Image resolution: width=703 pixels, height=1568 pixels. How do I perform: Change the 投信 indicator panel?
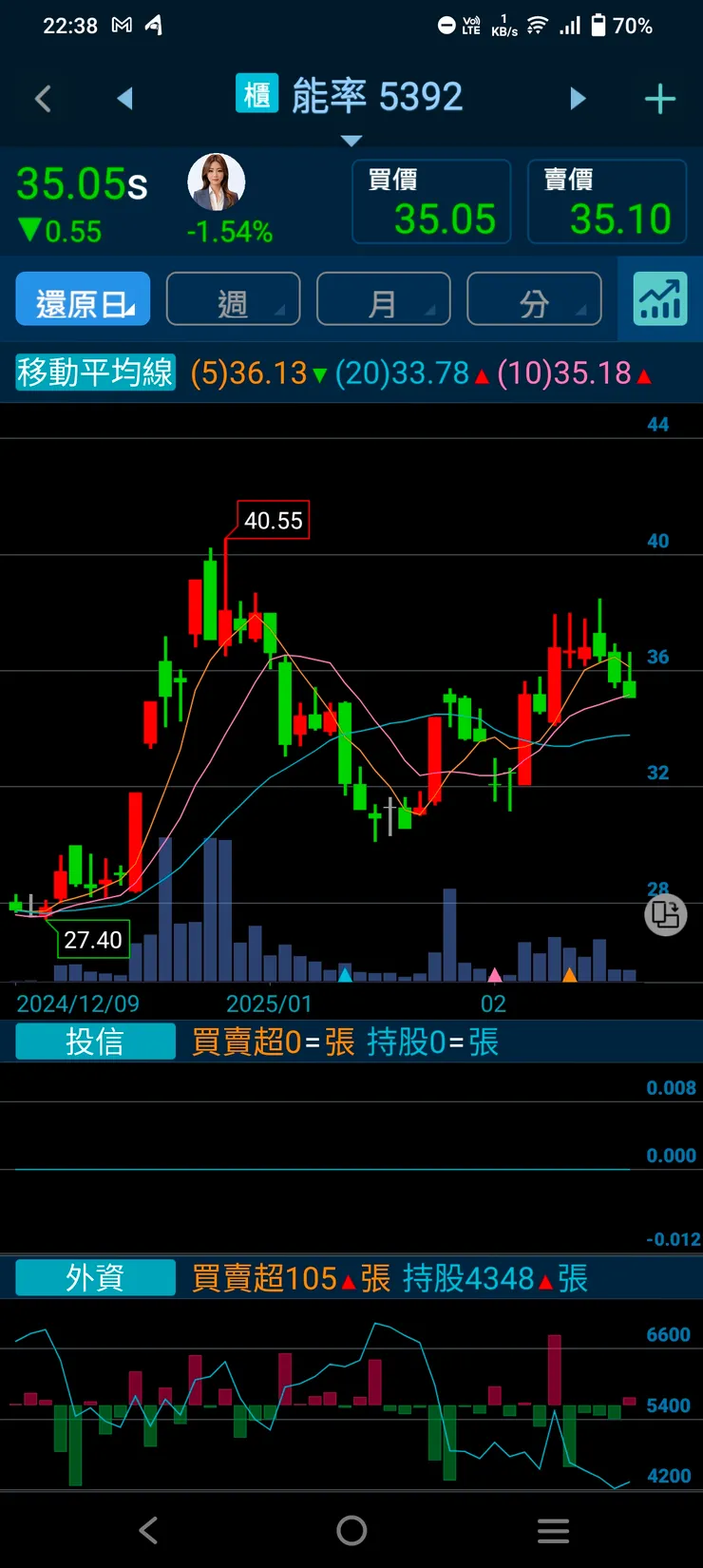(95, 1042)
